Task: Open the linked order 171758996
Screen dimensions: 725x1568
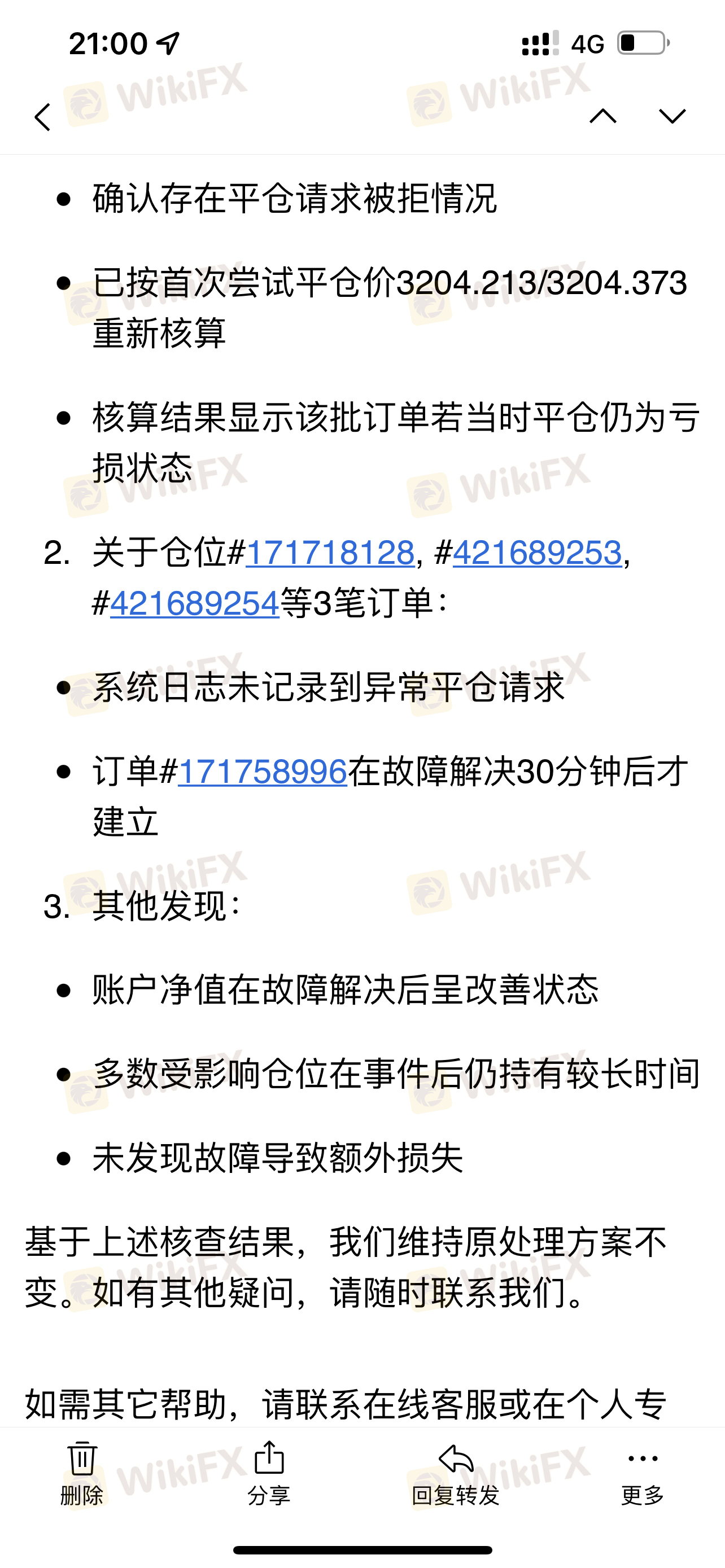Action: tap(263, 772)
